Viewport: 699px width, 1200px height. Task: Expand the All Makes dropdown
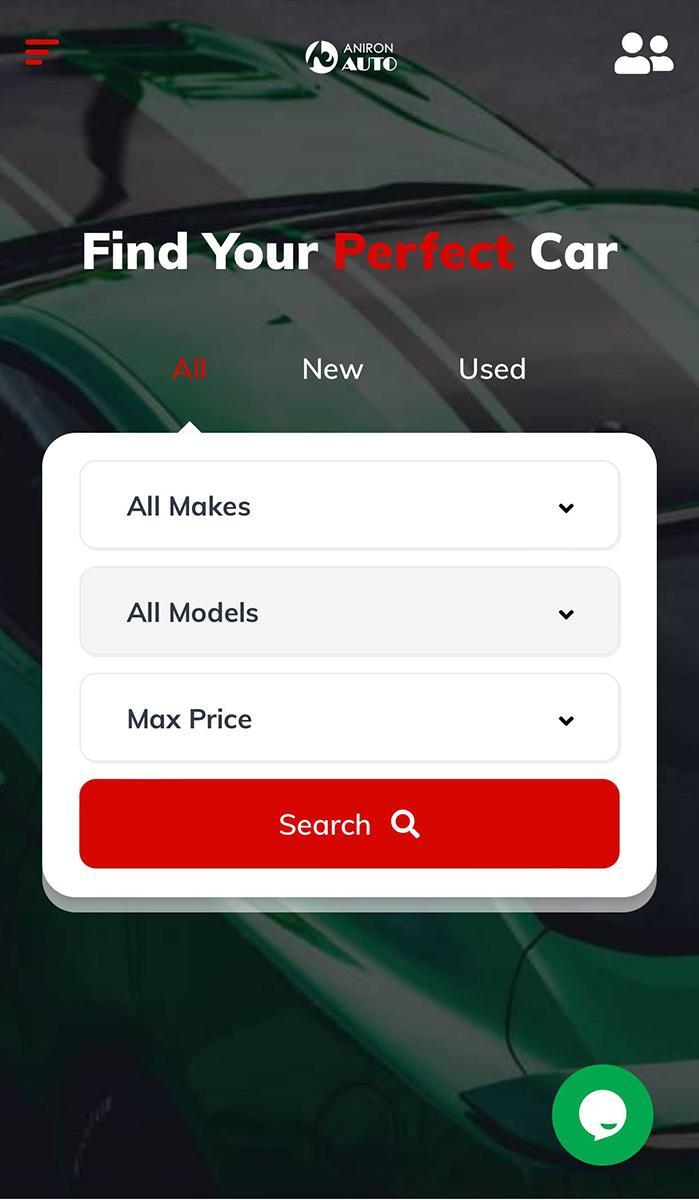click(349, 506)
